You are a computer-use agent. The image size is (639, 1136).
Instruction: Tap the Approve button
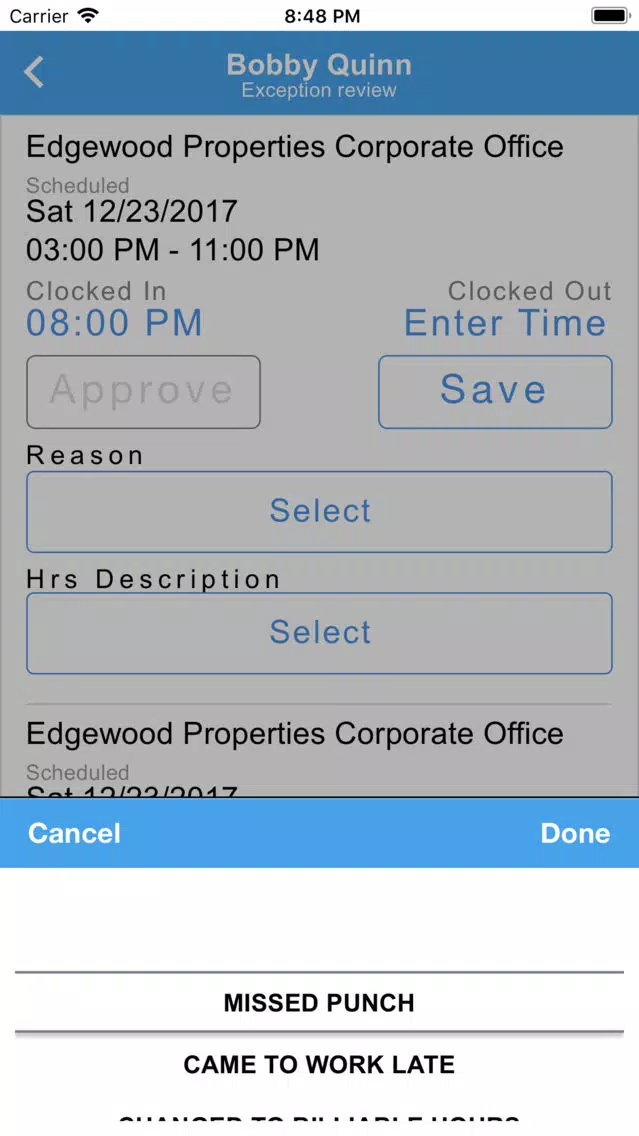(143, 392)
